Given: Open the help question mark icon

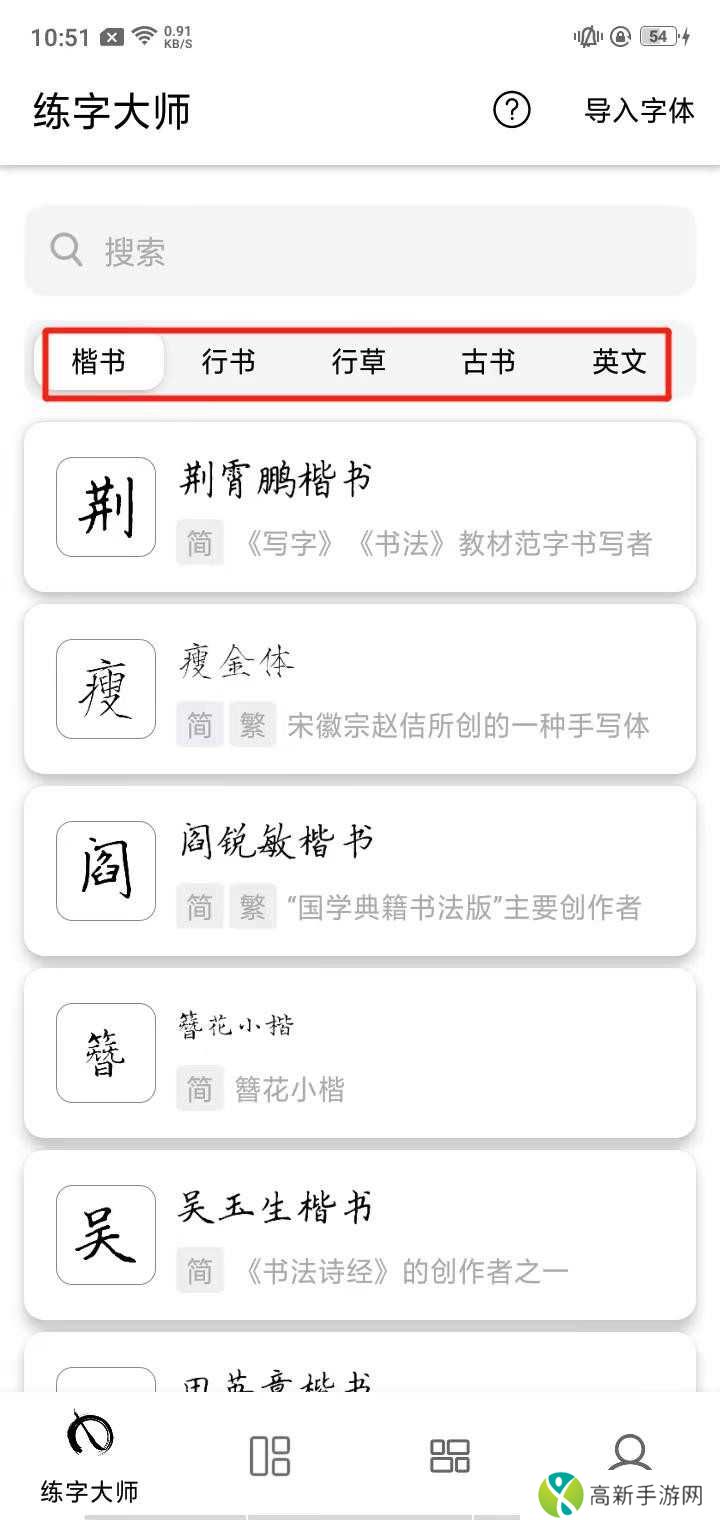Looking at the screenshot, I should 512,110.
